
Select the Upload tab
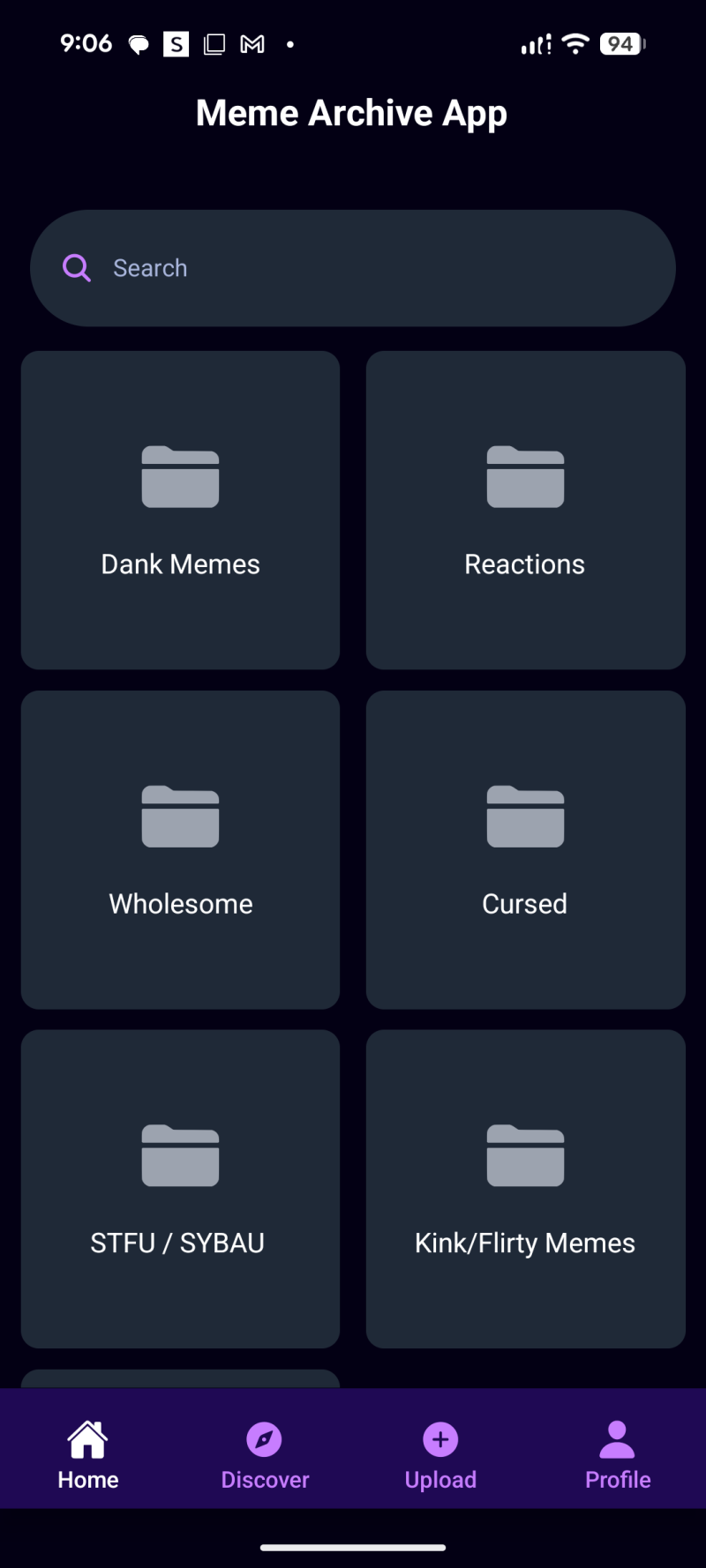[x=440, y=1454]
